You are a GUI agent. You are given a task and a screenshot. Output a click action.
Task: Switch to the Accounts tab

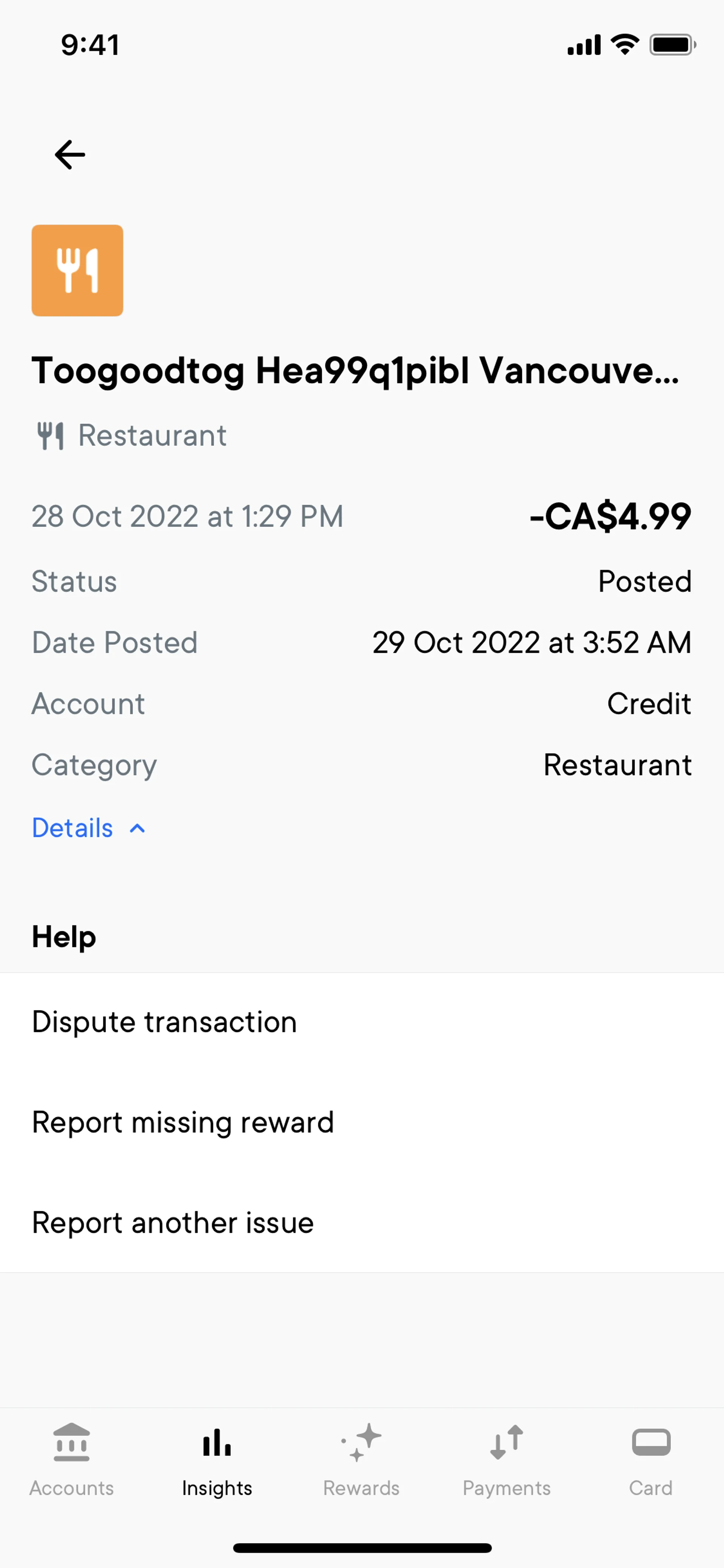[x=72, y=1460]
